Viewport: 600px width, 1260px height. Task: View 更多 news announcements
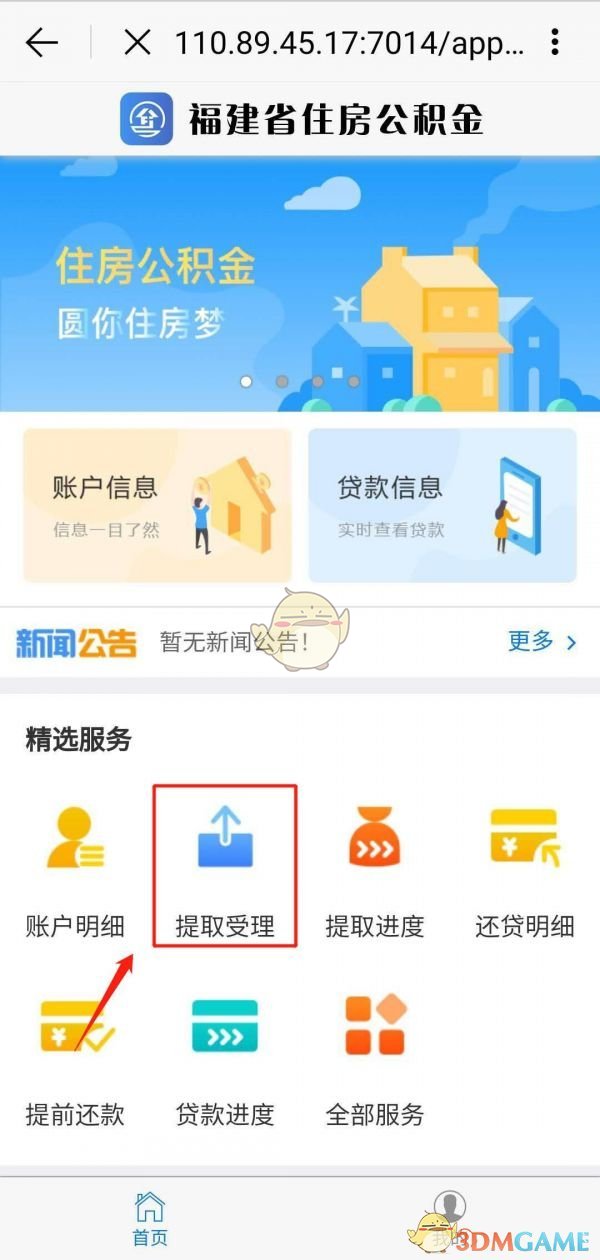(542, 641)
